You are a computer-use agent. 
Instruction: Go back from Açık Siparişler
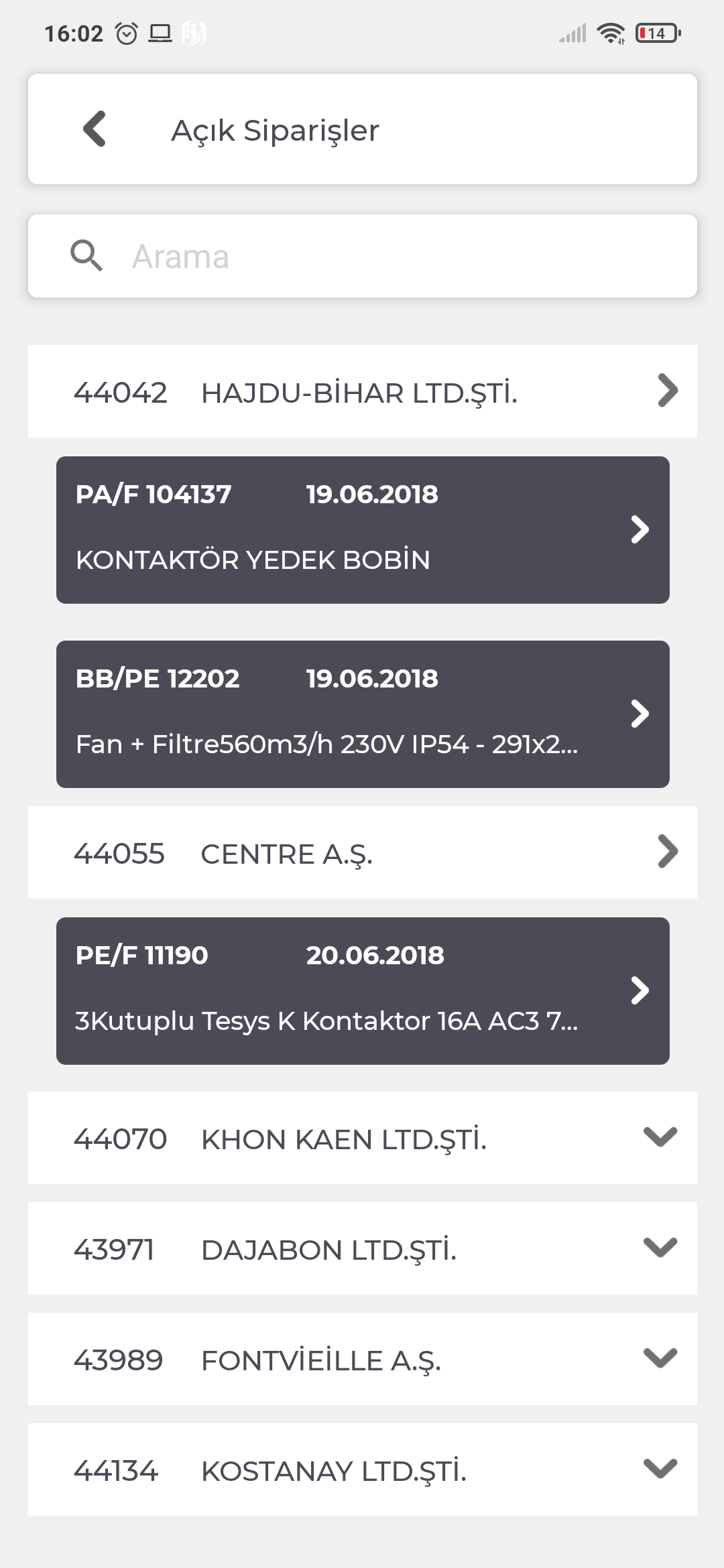pos(95,129)
